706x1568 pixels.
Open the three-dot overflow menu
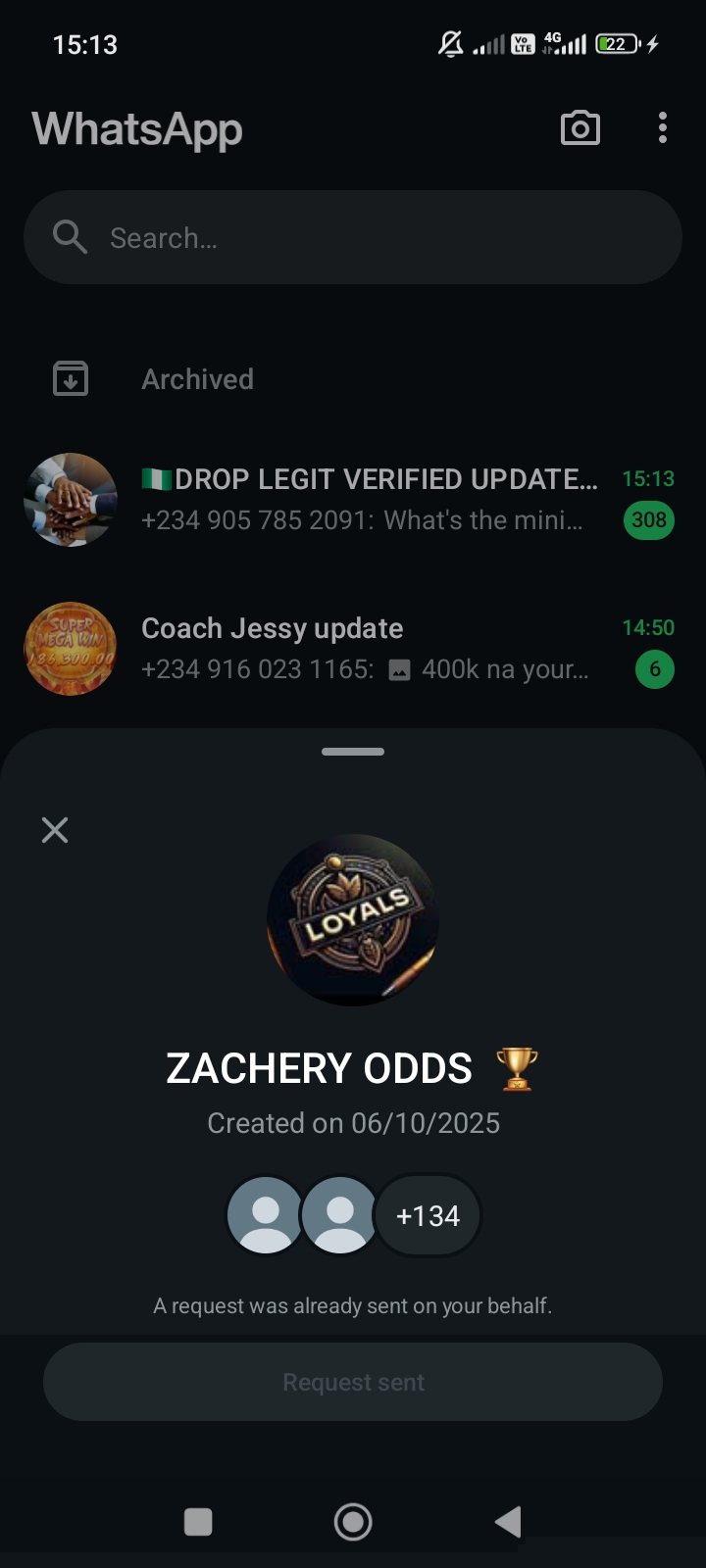(x=663, y=128)
